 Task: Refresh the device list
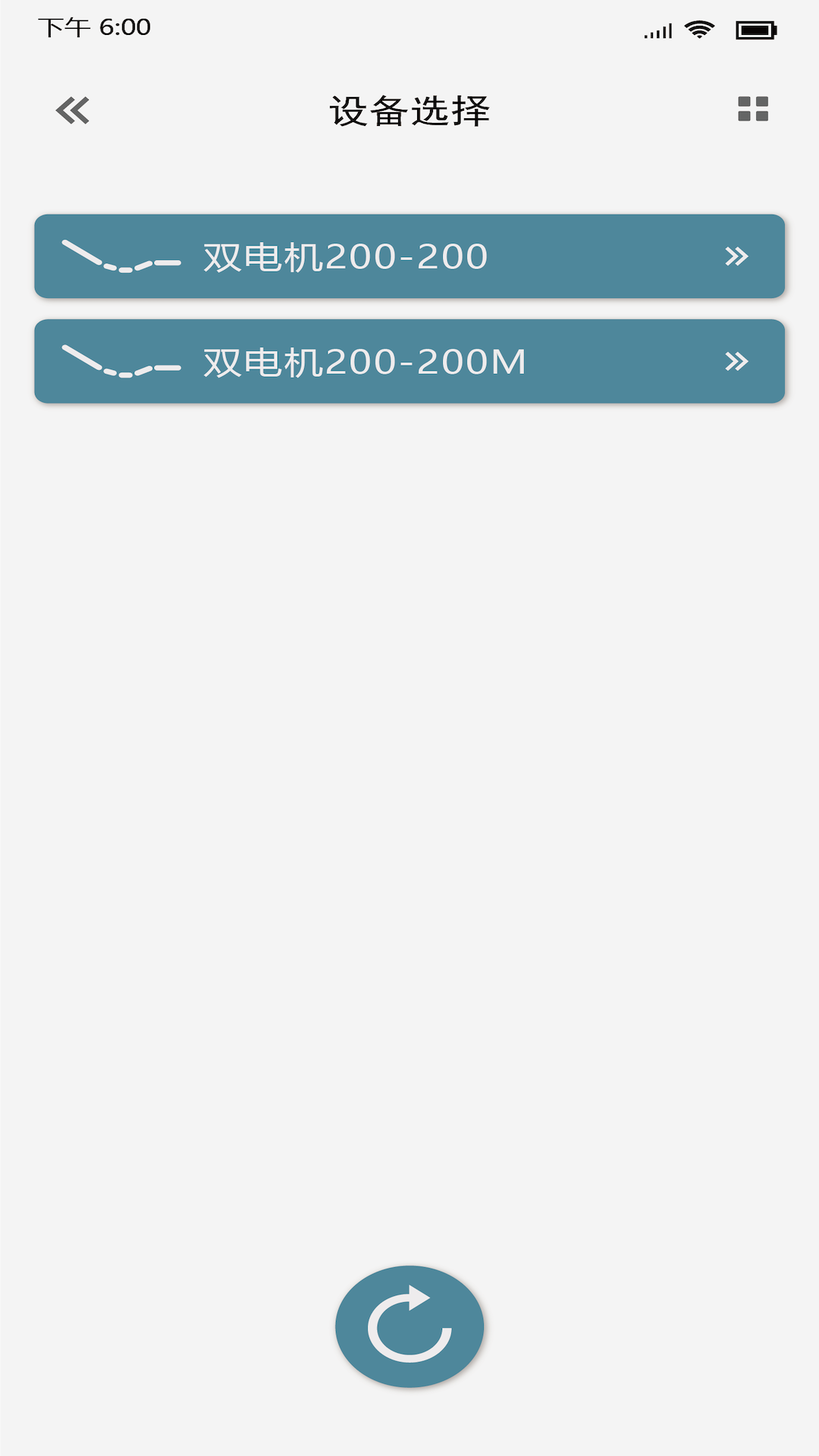[x=409, y=1326]
